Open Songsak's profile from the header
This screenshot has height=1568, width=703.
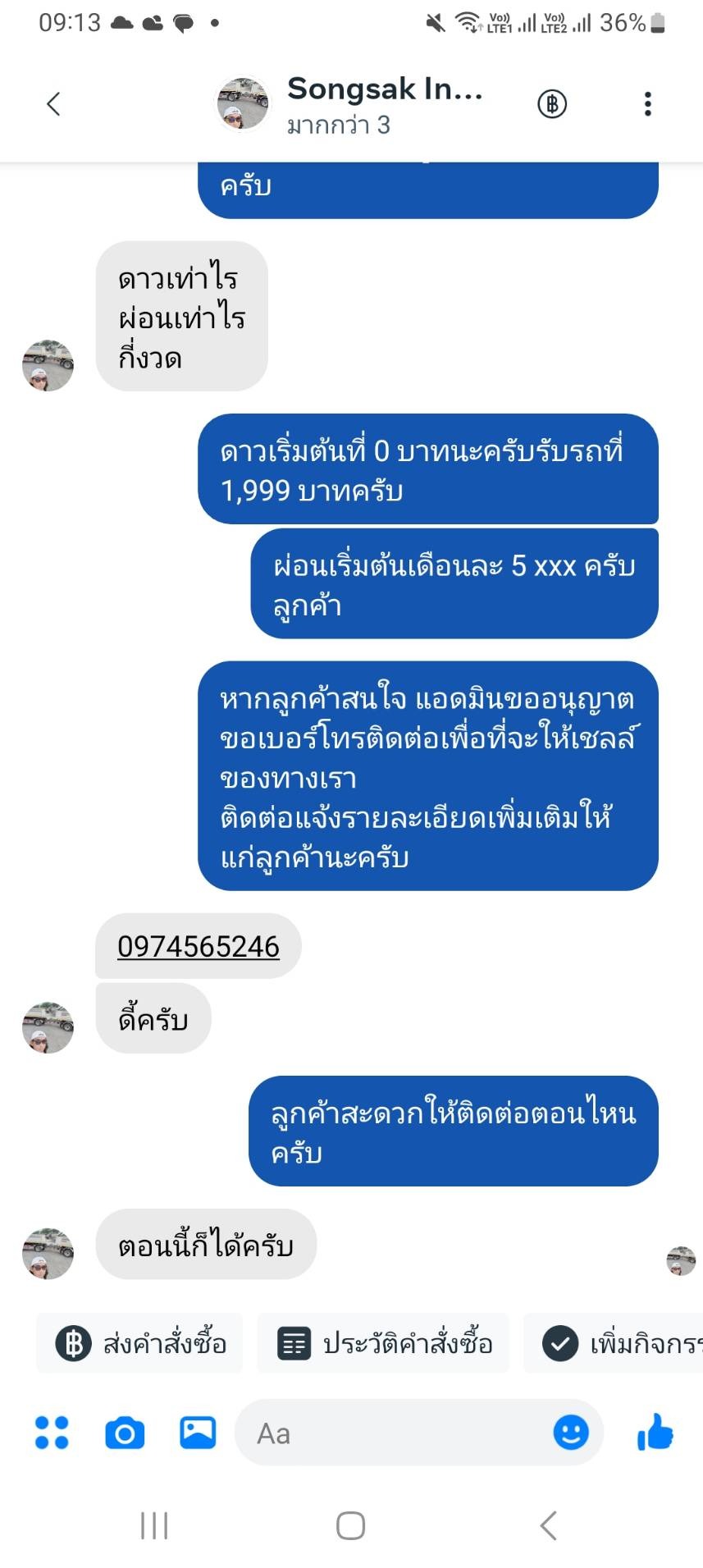point(349,104)
